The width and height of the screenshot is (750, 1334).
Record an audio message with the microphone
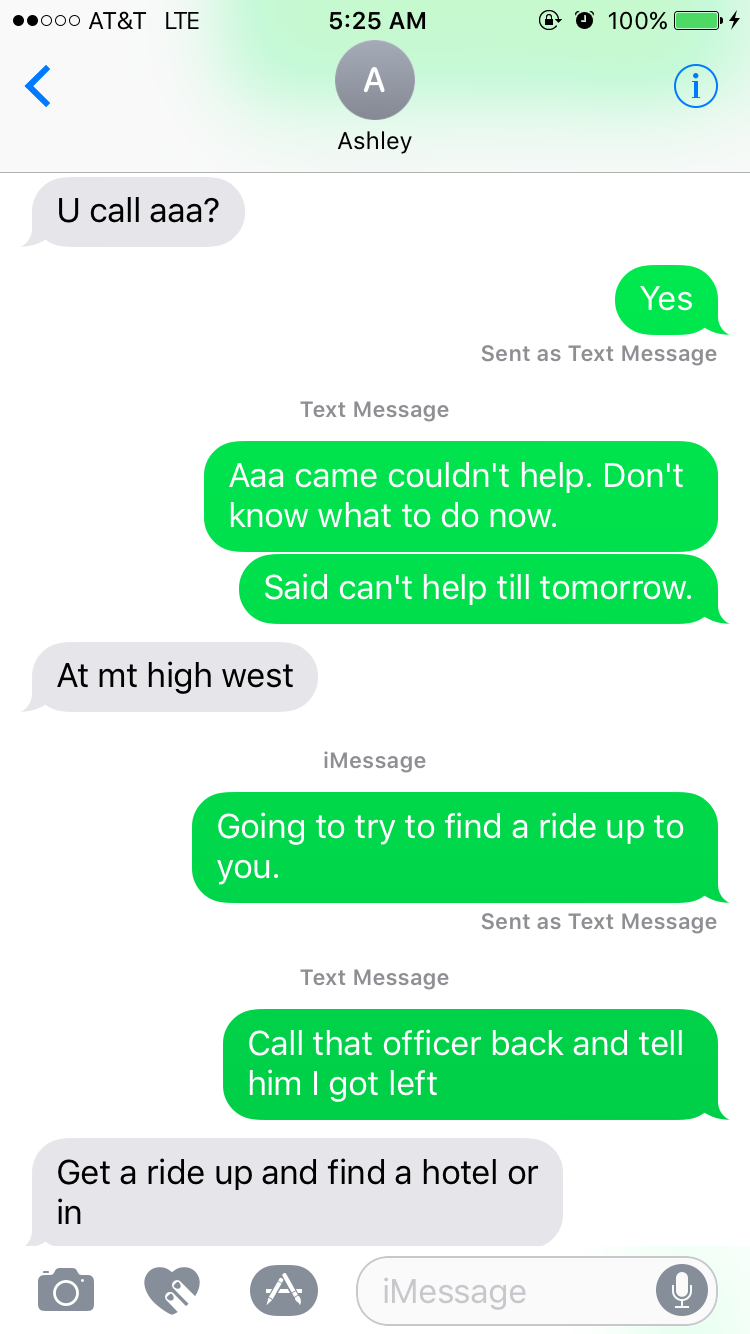(681, 1290)
